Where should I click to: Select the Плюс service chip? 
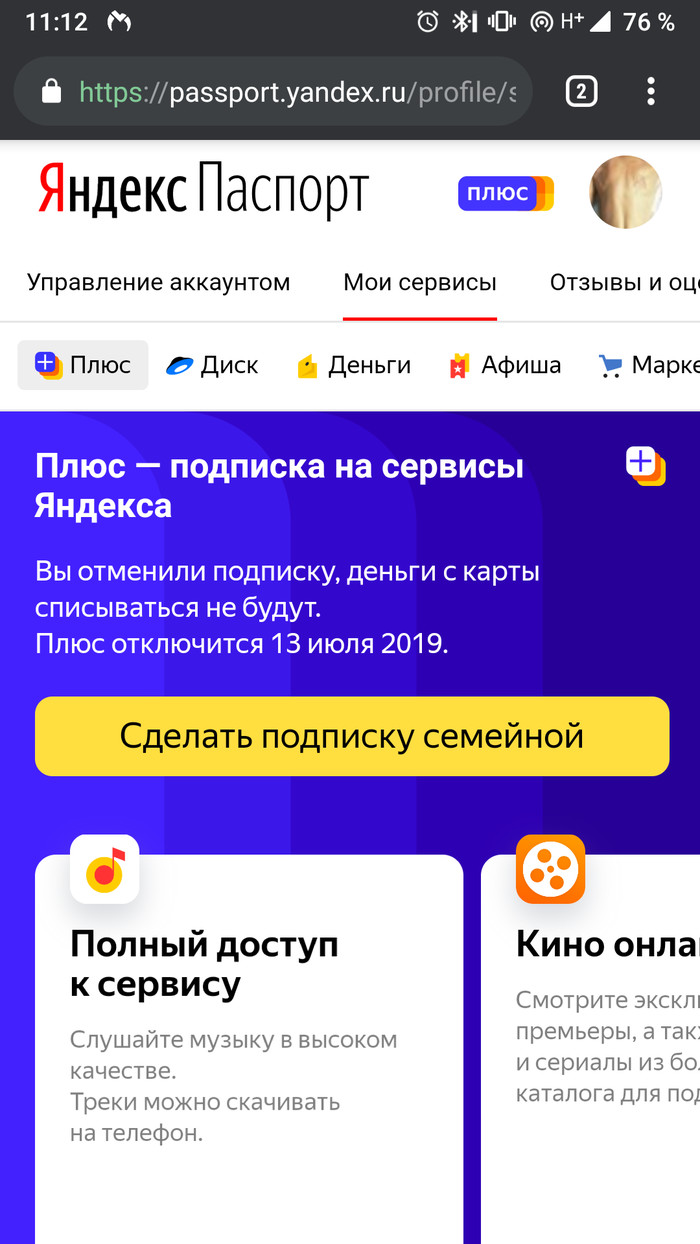point(83,365)
